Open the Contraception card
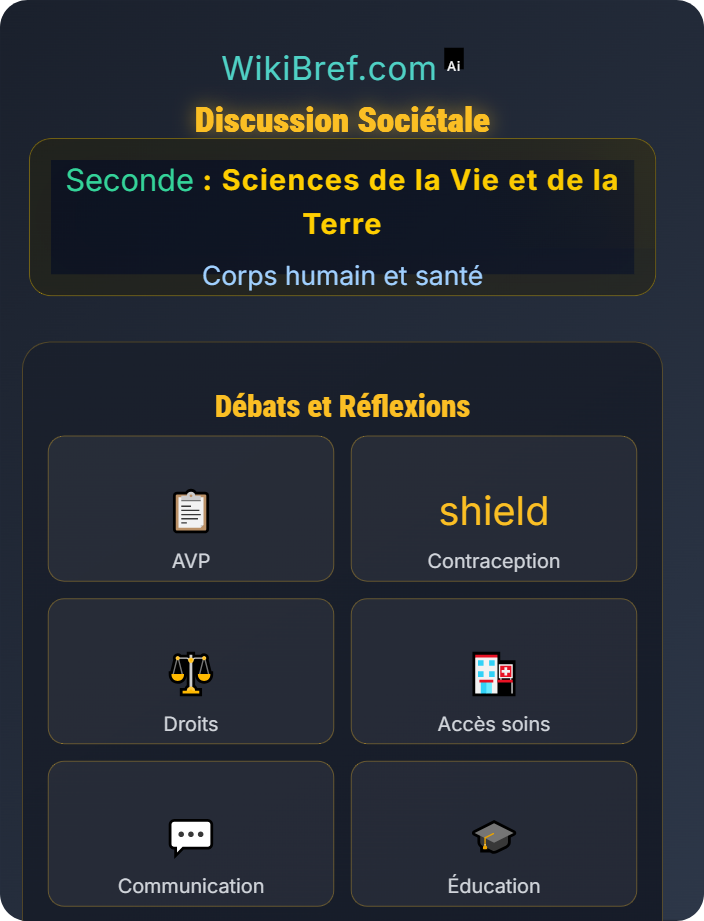The height and width of the screenshot is (921, 704). pos(494,509)
